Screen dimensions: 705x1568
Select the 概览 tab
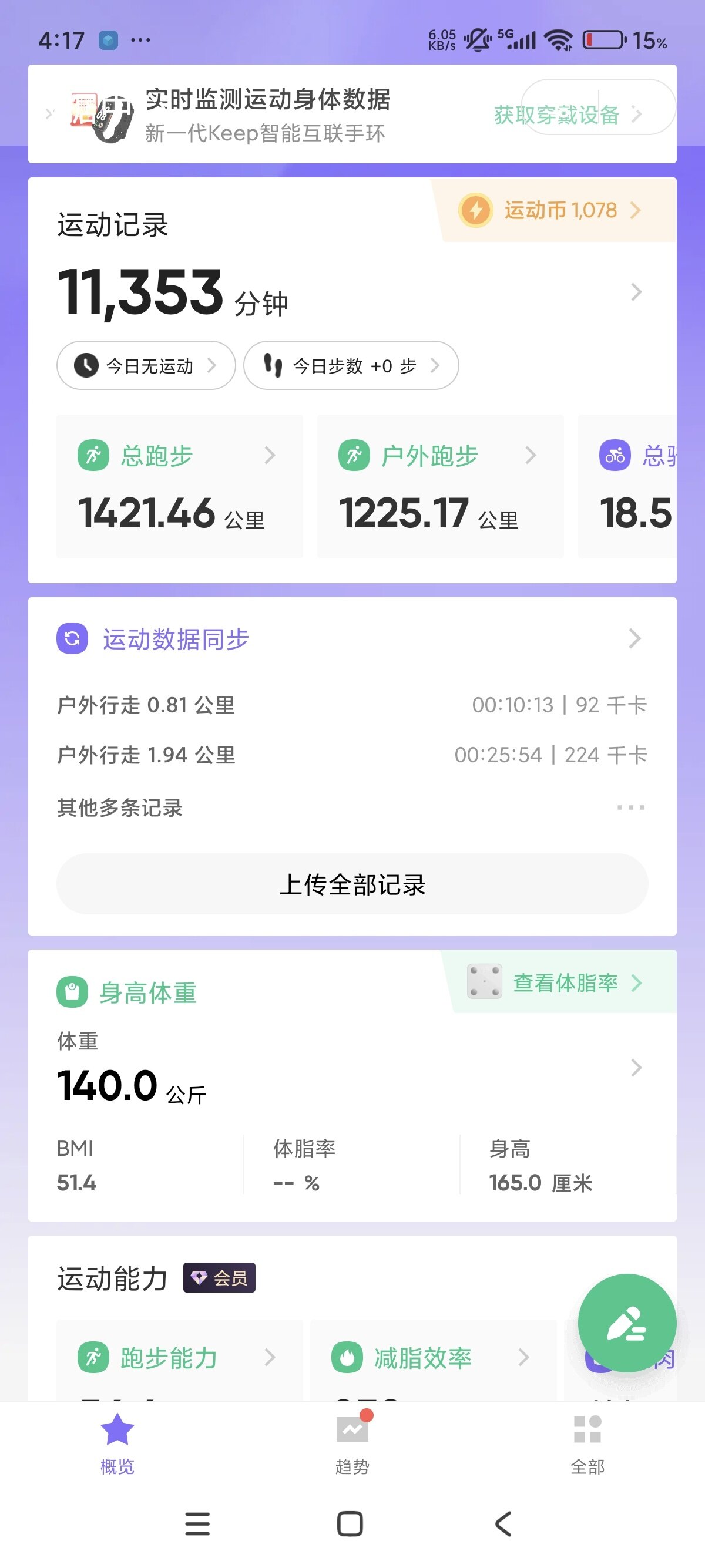coord(117,1444)
